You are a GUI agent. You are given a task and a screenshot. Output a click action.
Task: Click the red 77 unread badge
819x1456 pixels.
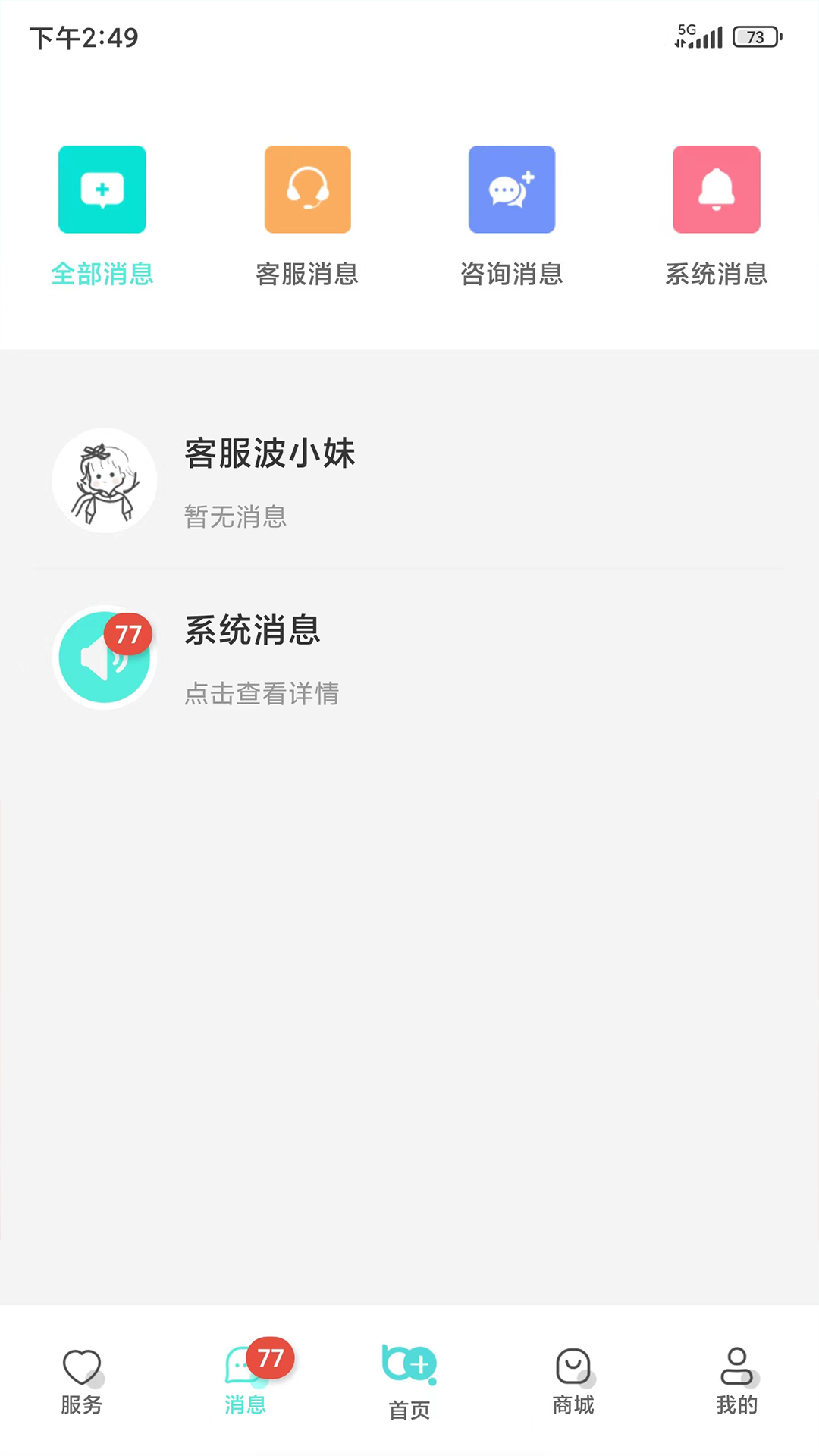(x=128, y=634)
